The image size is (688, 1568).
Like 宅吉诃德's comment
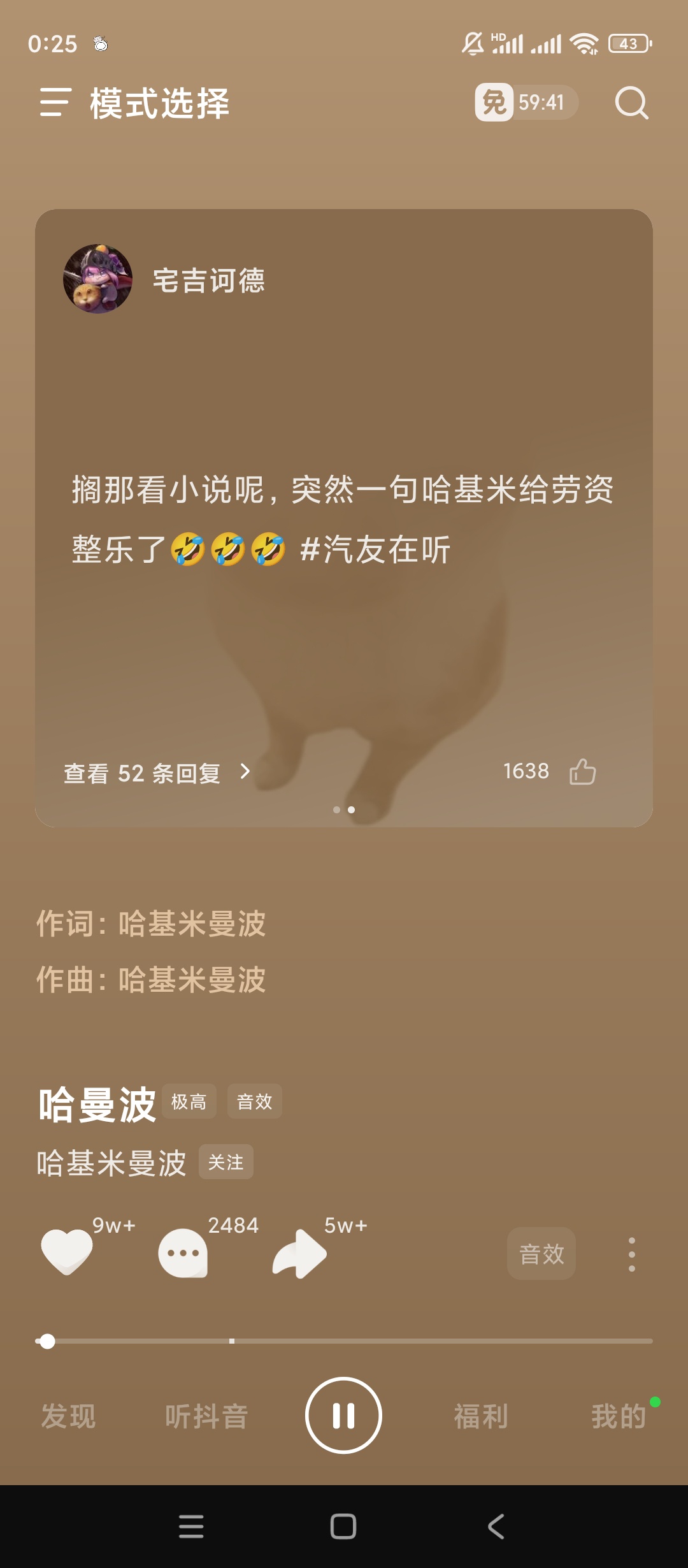click(582, 772)
